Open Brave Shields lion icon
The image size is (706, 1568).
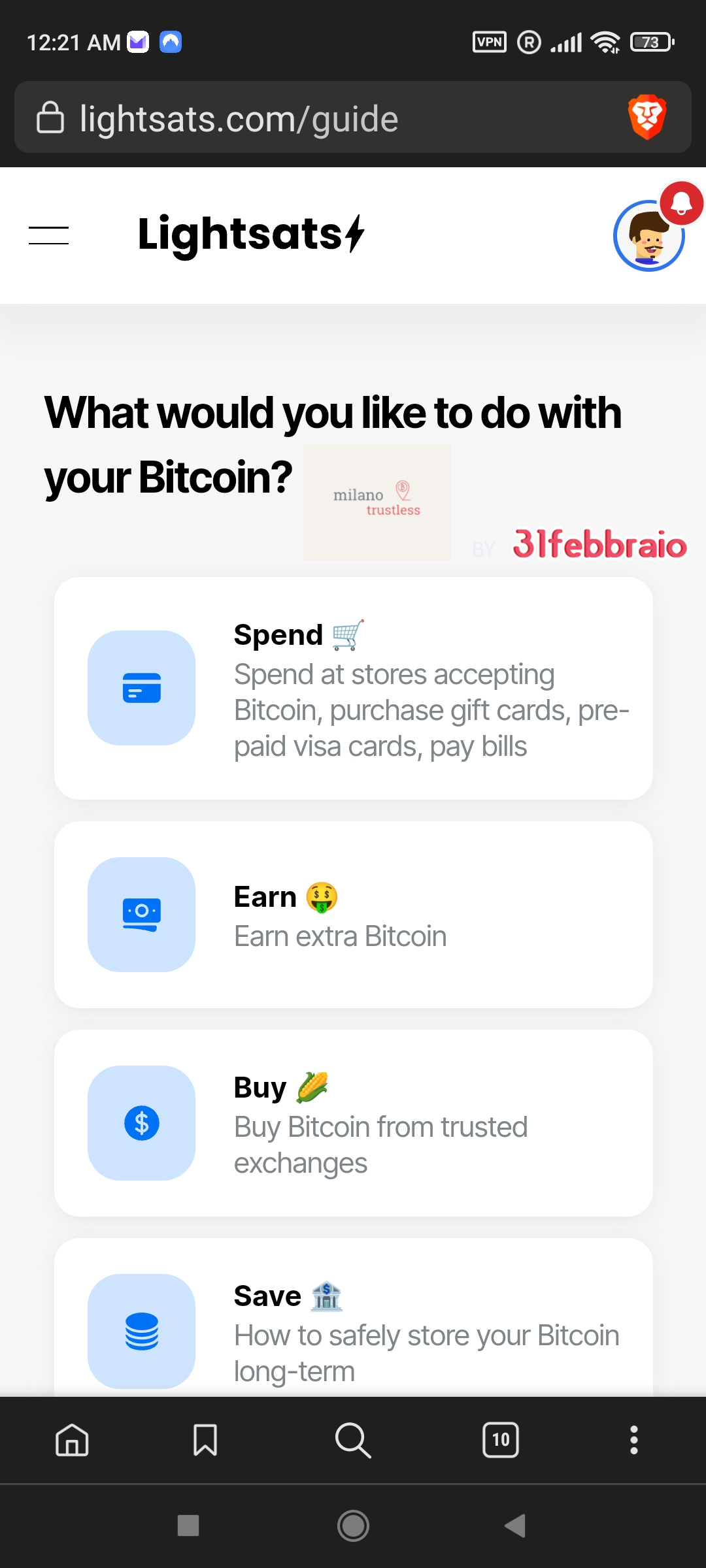click(x=647, y=118)
